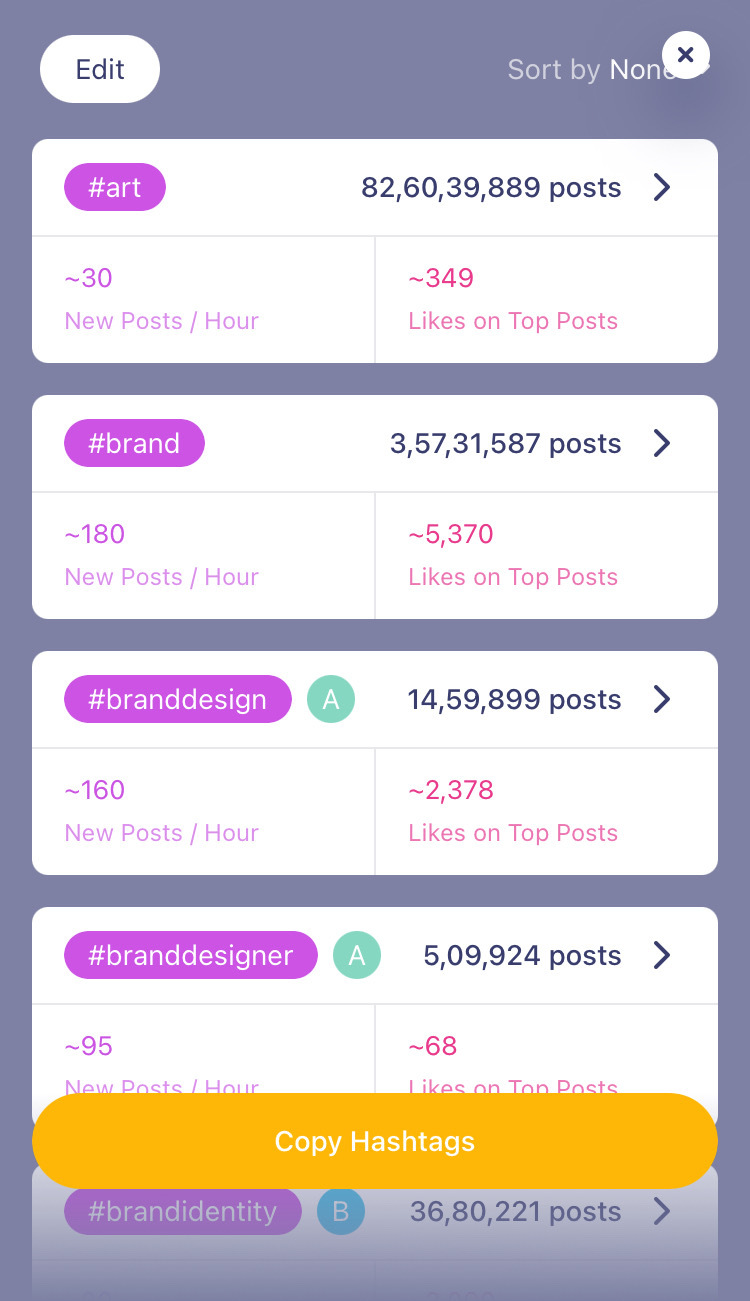This screenshot has width=750, height=1301.
Task: Open details chevron for #brand
Action: [x=662, y=443]
